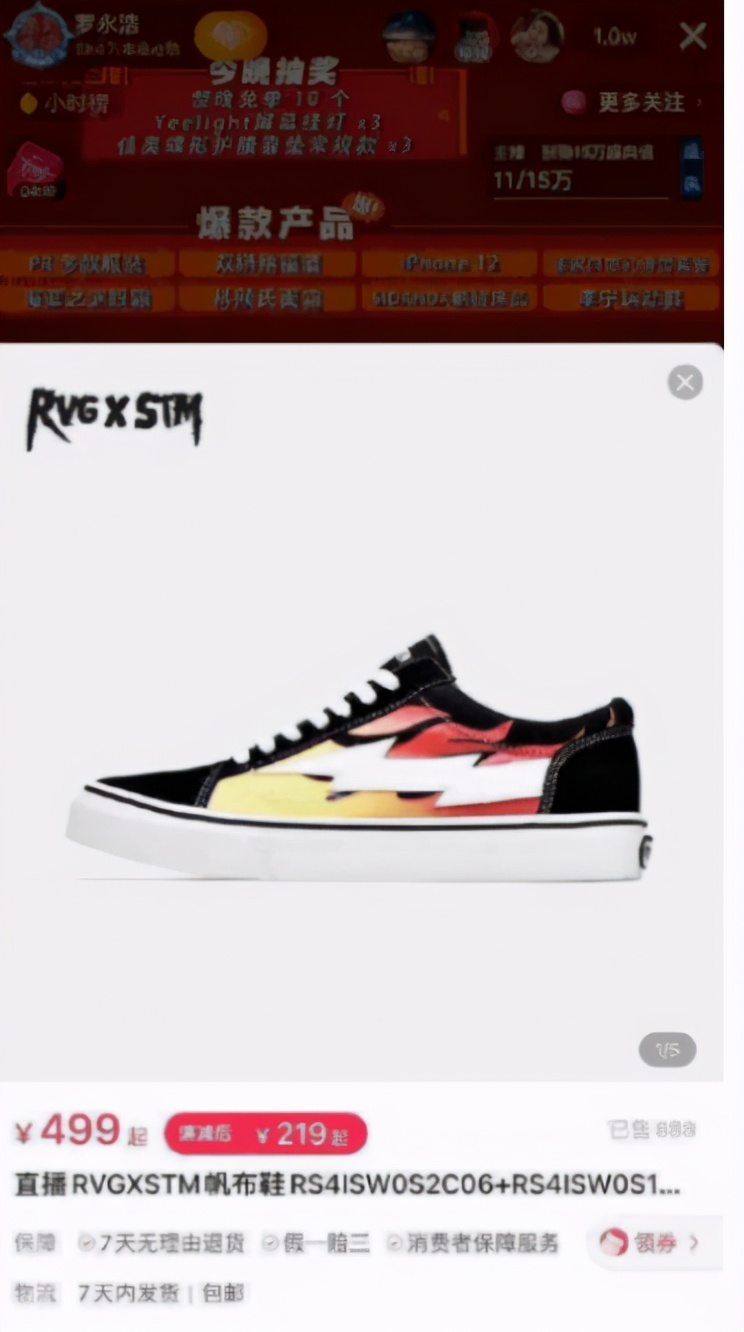Open 更多关注 link
Screen dimensions: 744x1332
tap(631, 102)
